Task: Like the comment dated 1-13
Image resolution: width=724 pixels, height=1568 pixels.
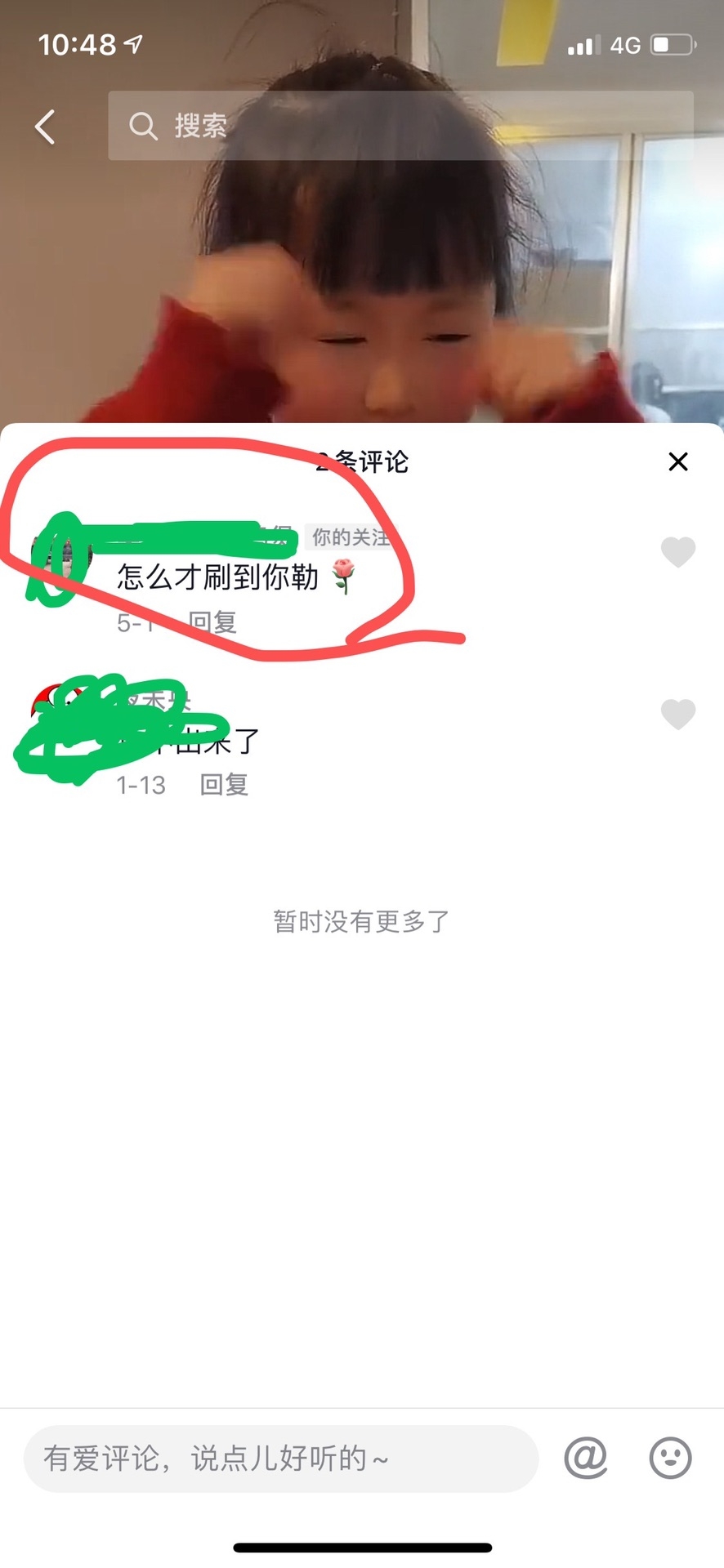Action: [x=677, y=715]
